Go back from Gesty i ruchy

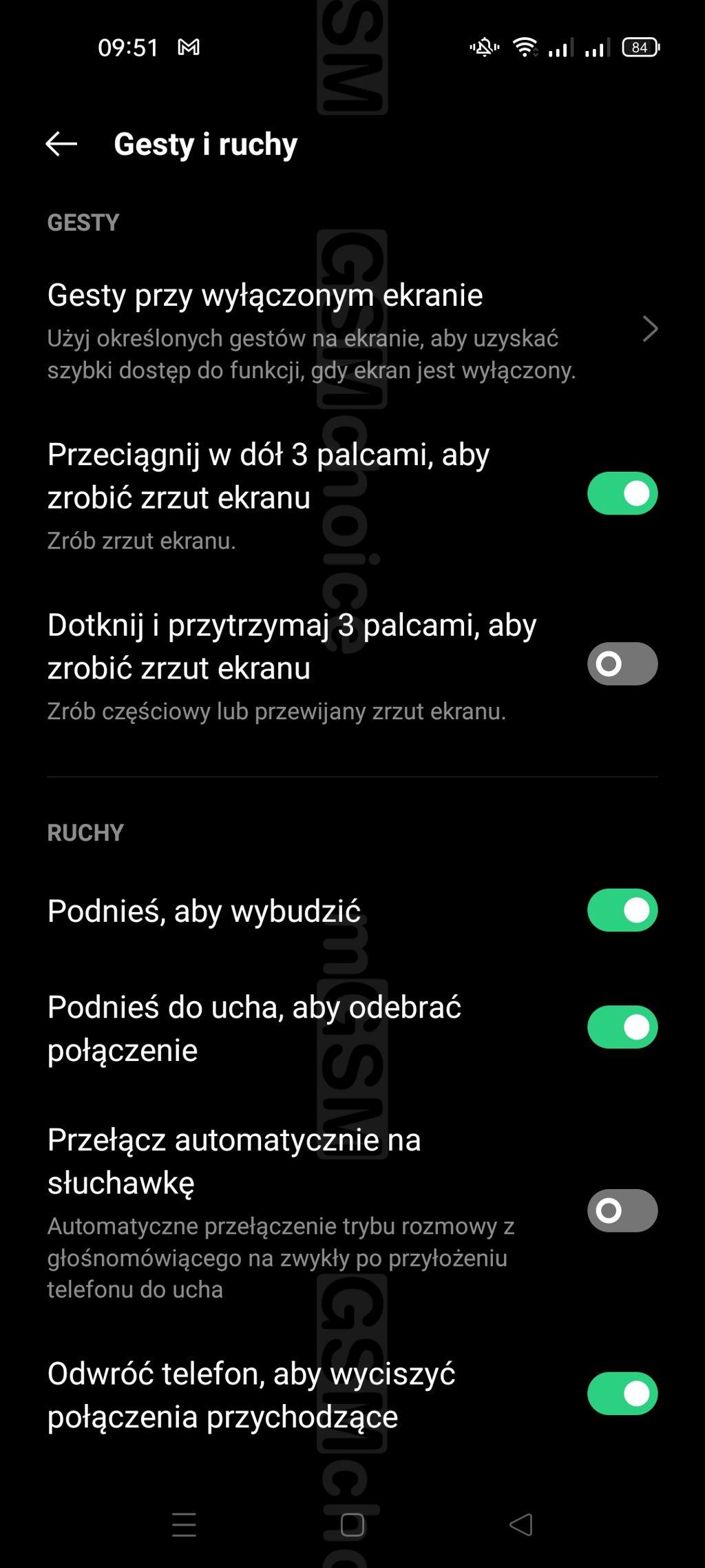click(61, 144)
